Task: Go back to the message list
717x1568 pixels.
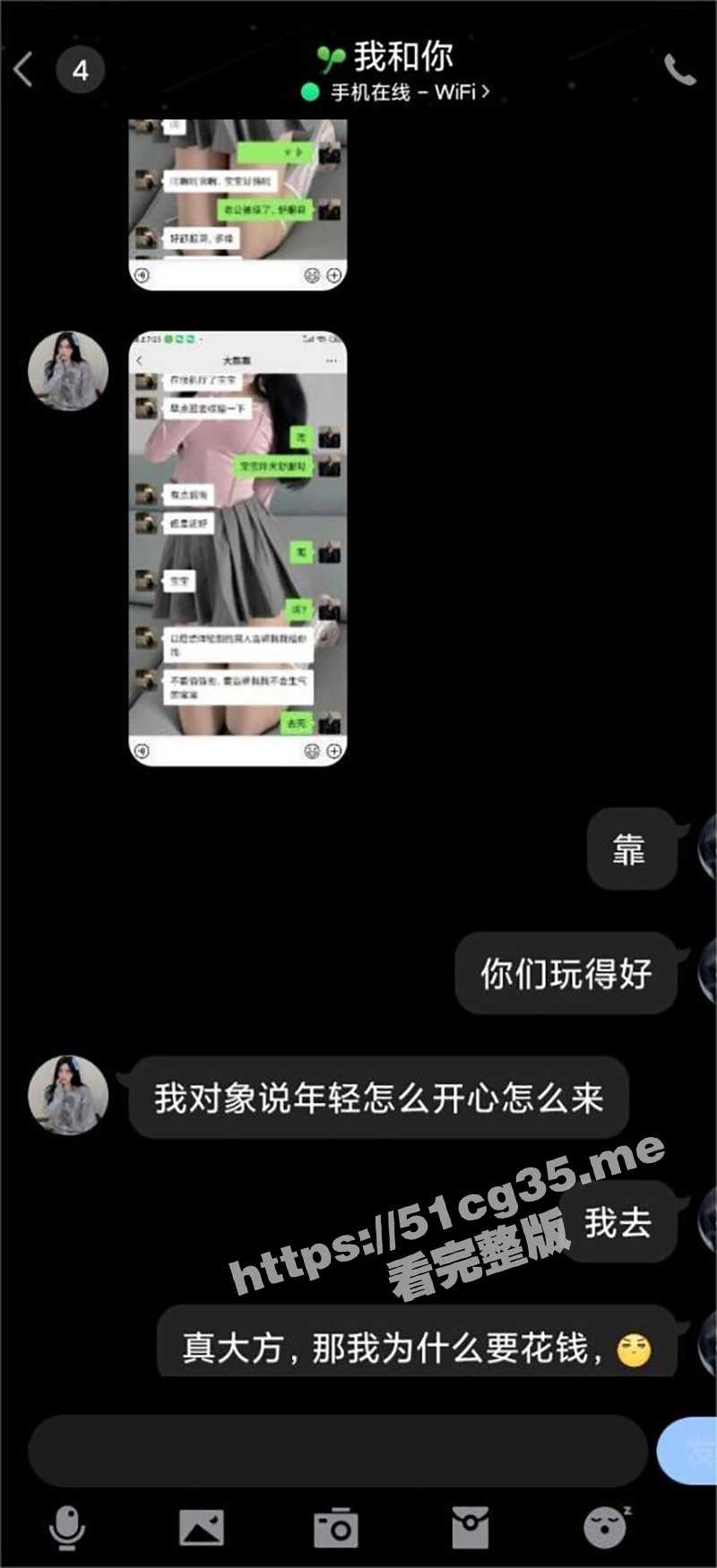Action: [x=24, y=70]
